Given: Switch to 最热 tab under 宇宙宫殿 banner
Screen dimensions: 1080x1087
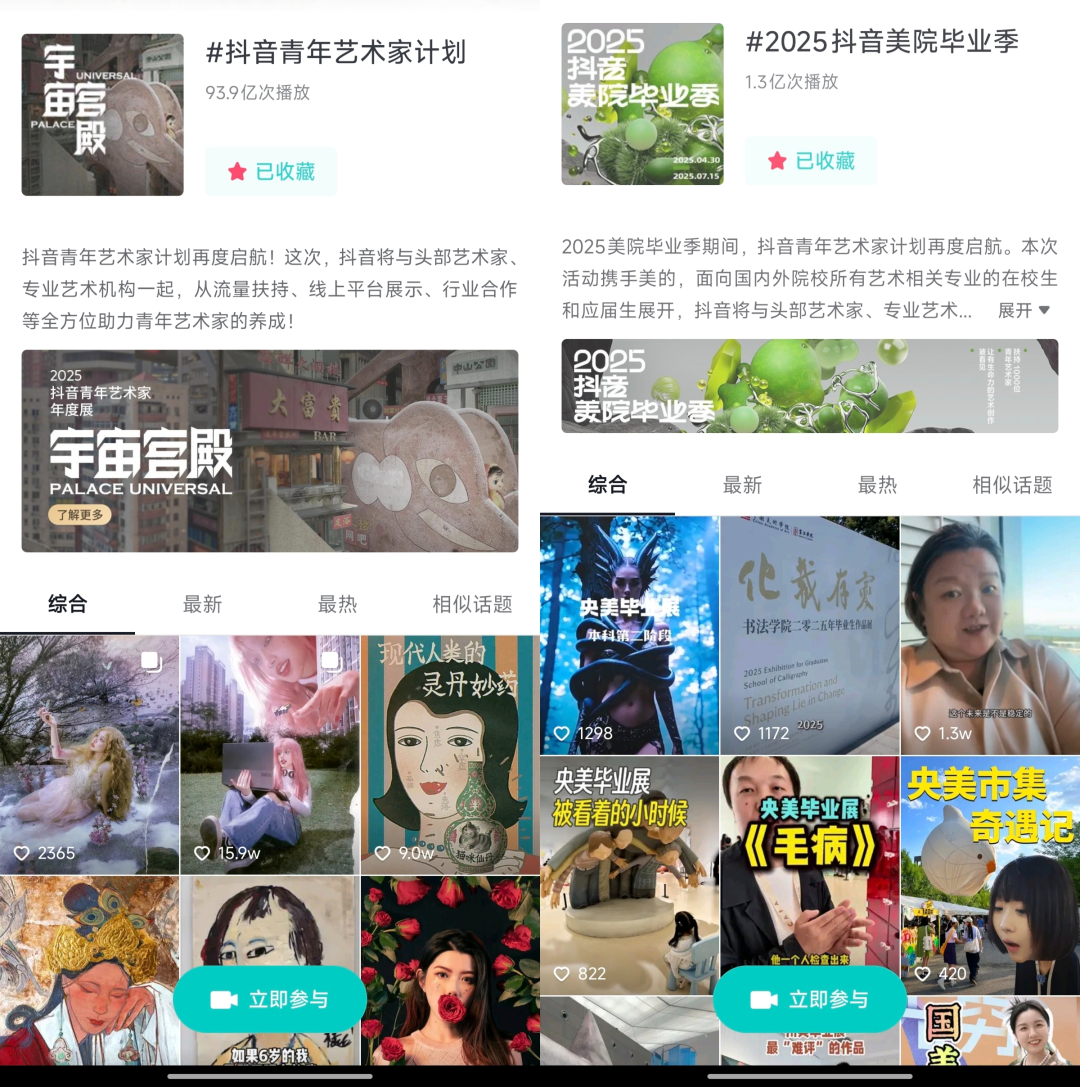Looking at the screenshot, I should [337, 604].
